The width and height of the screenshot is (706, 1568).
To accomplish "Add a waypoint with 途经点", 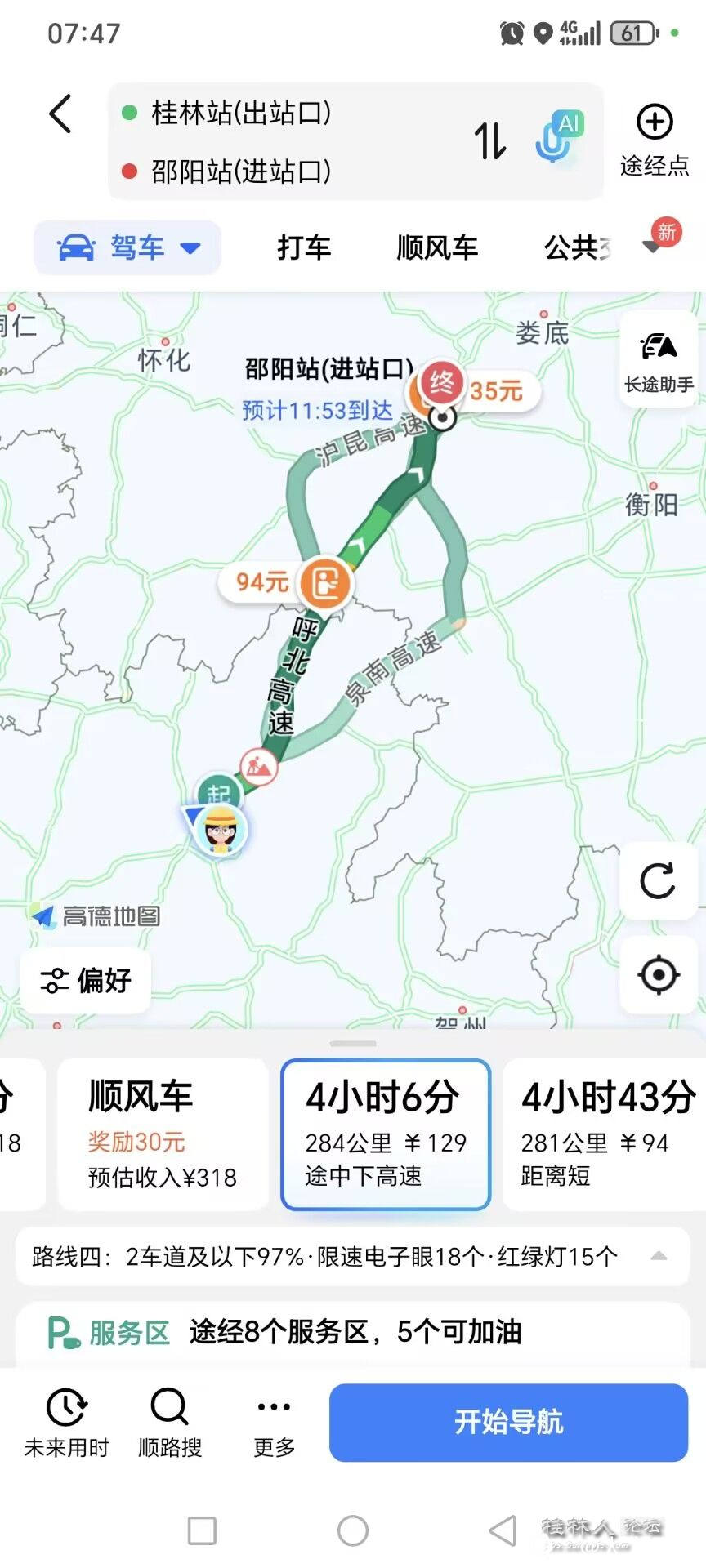I will pyautogui.click(x=655, y=140).
